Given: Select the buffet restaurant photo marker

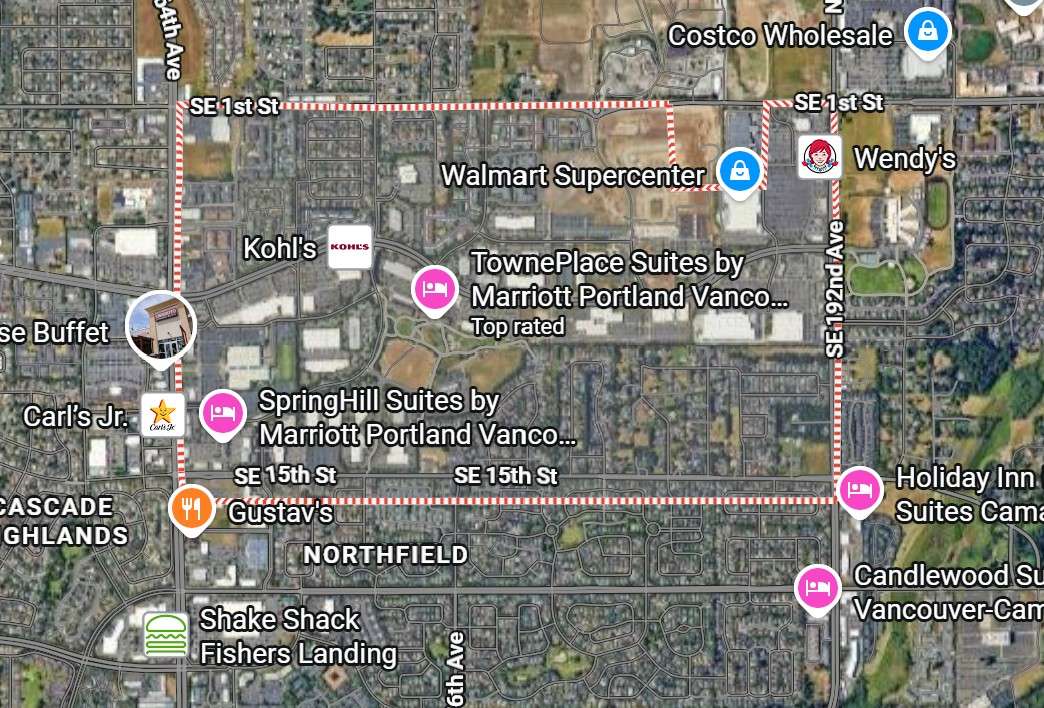Looking at the screenshot, I should coord(161,325).
